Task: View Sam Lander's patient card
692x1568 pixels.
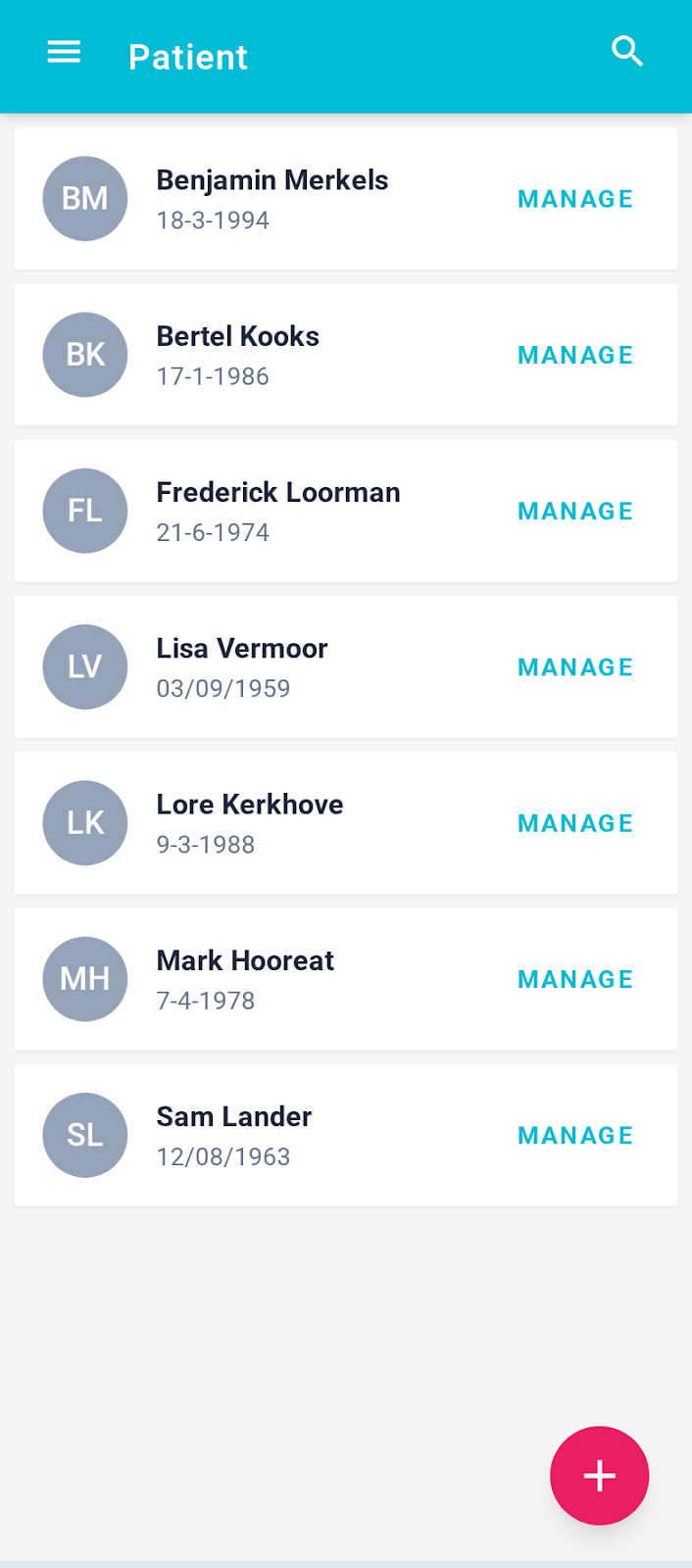Action: click(234, 1135)
